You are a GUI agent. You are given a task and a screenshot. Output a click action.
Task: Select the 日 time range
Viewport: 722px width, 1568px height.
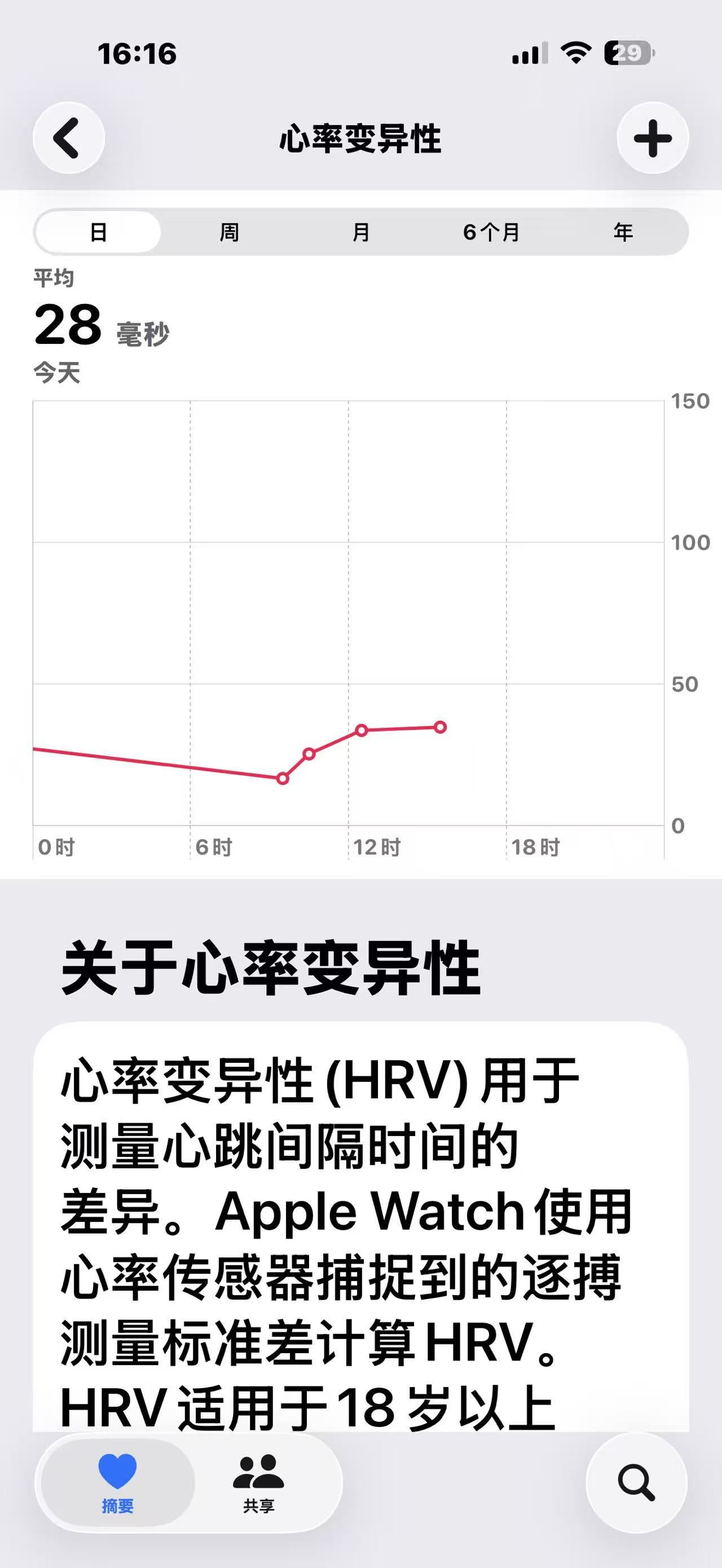[99, 232]
